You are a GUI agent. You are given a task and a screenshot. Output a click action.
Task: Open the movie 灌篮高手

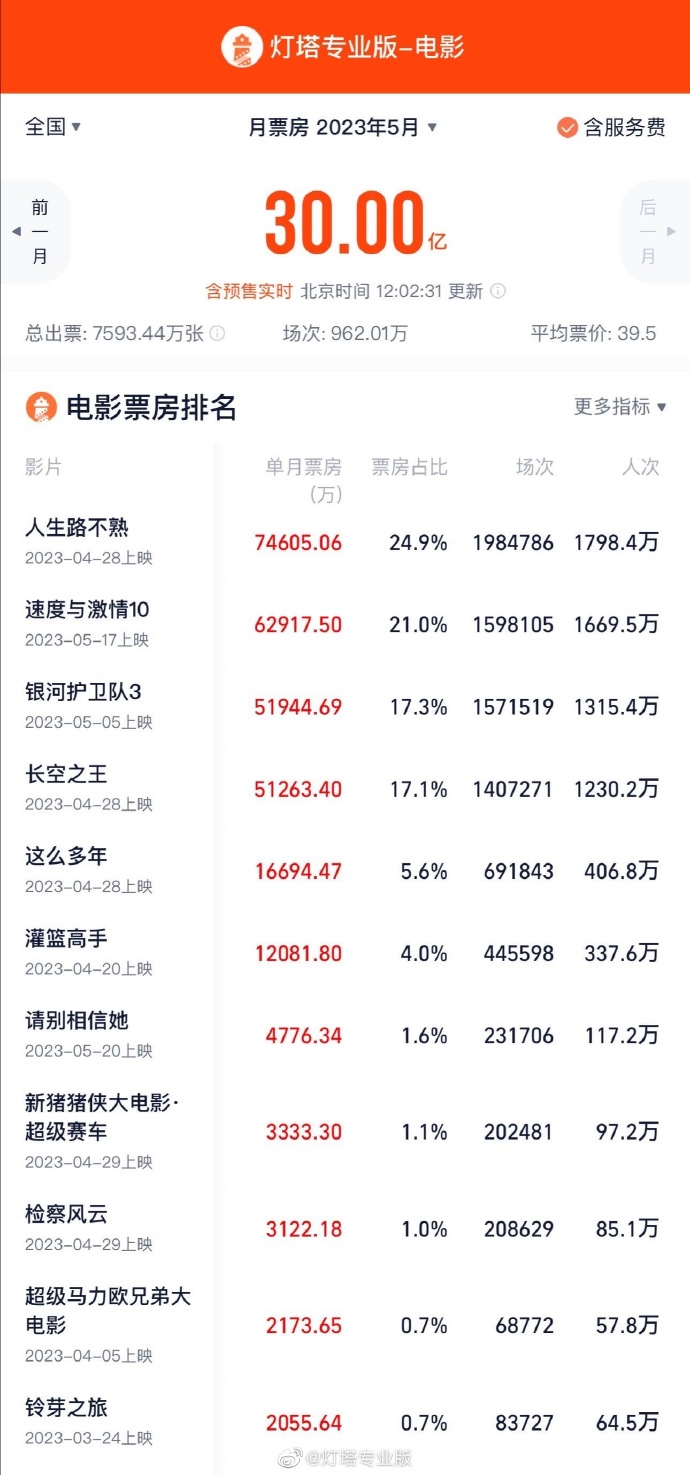coord(345,953)
